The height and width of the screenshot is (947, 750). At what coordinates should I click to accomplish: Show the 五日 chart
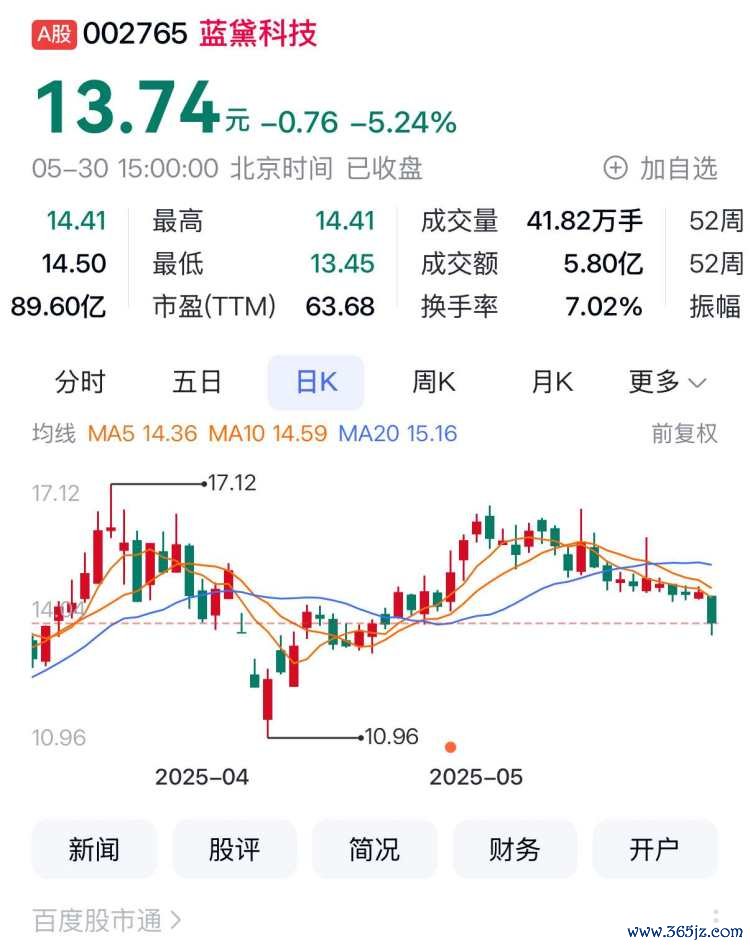pos(198,382)
